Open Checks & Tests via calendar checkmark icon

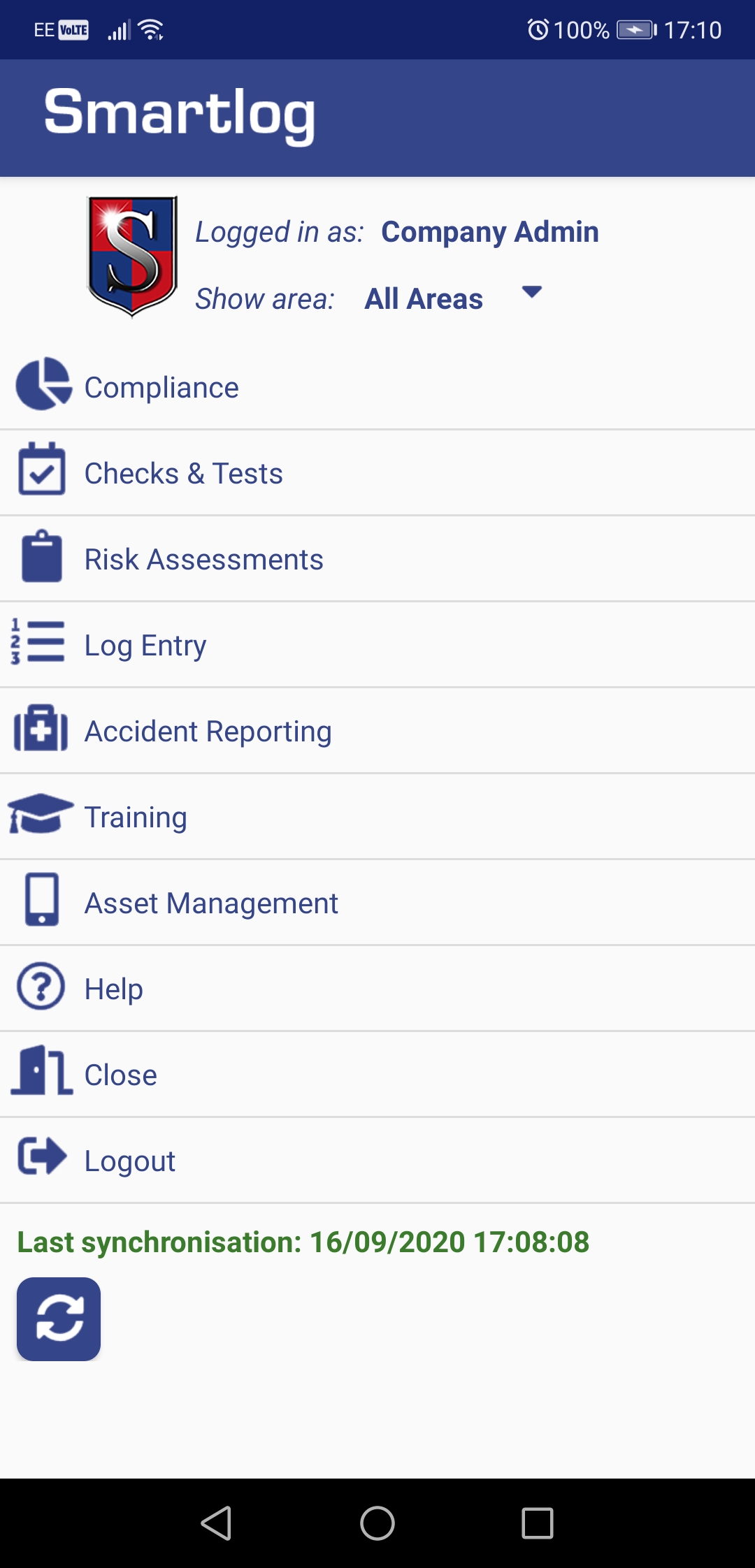coord(40,472)
